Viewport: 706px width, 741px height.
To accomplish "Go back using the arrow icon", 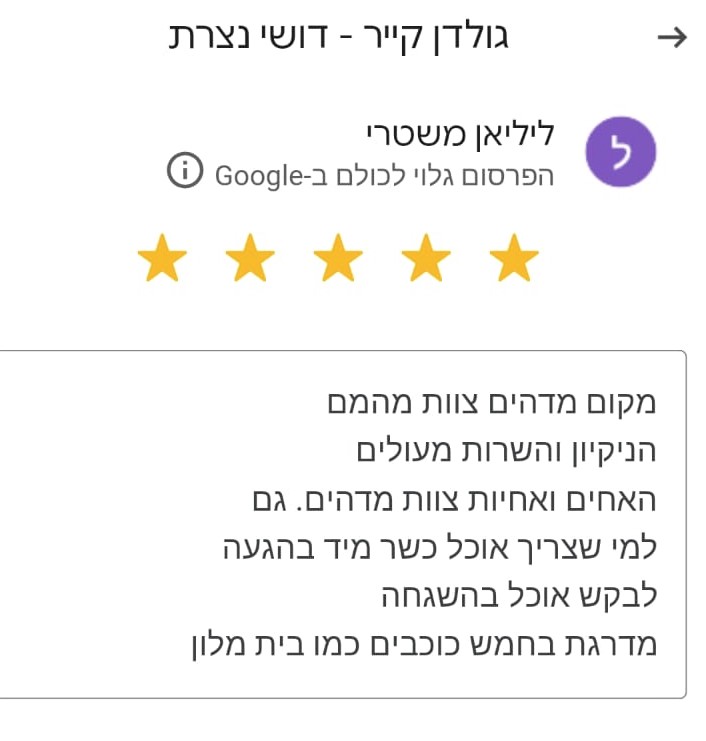I will pyautogui.click(x=672, y=38).
